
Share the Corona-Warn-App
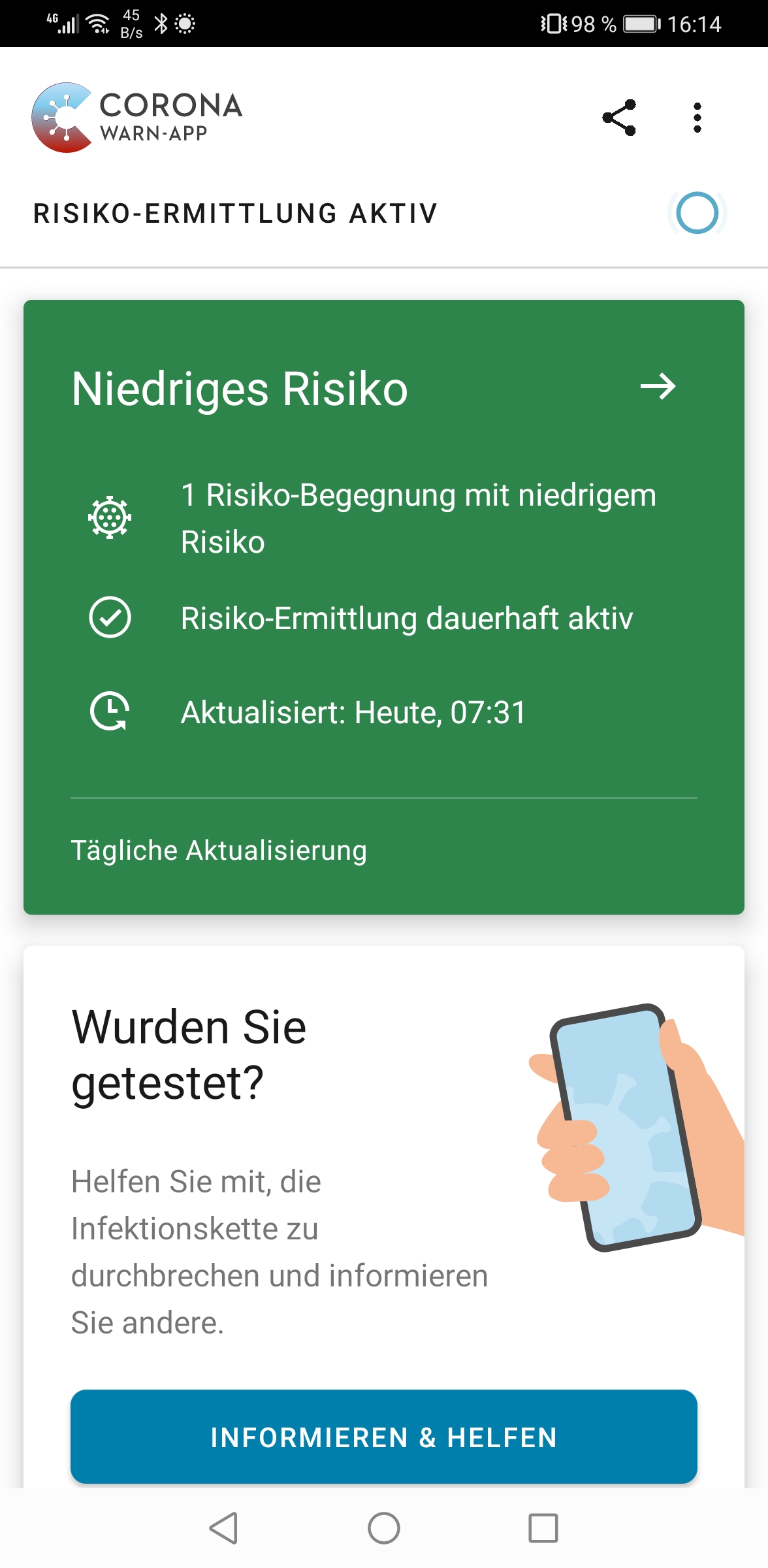click(x=619, y=118)
